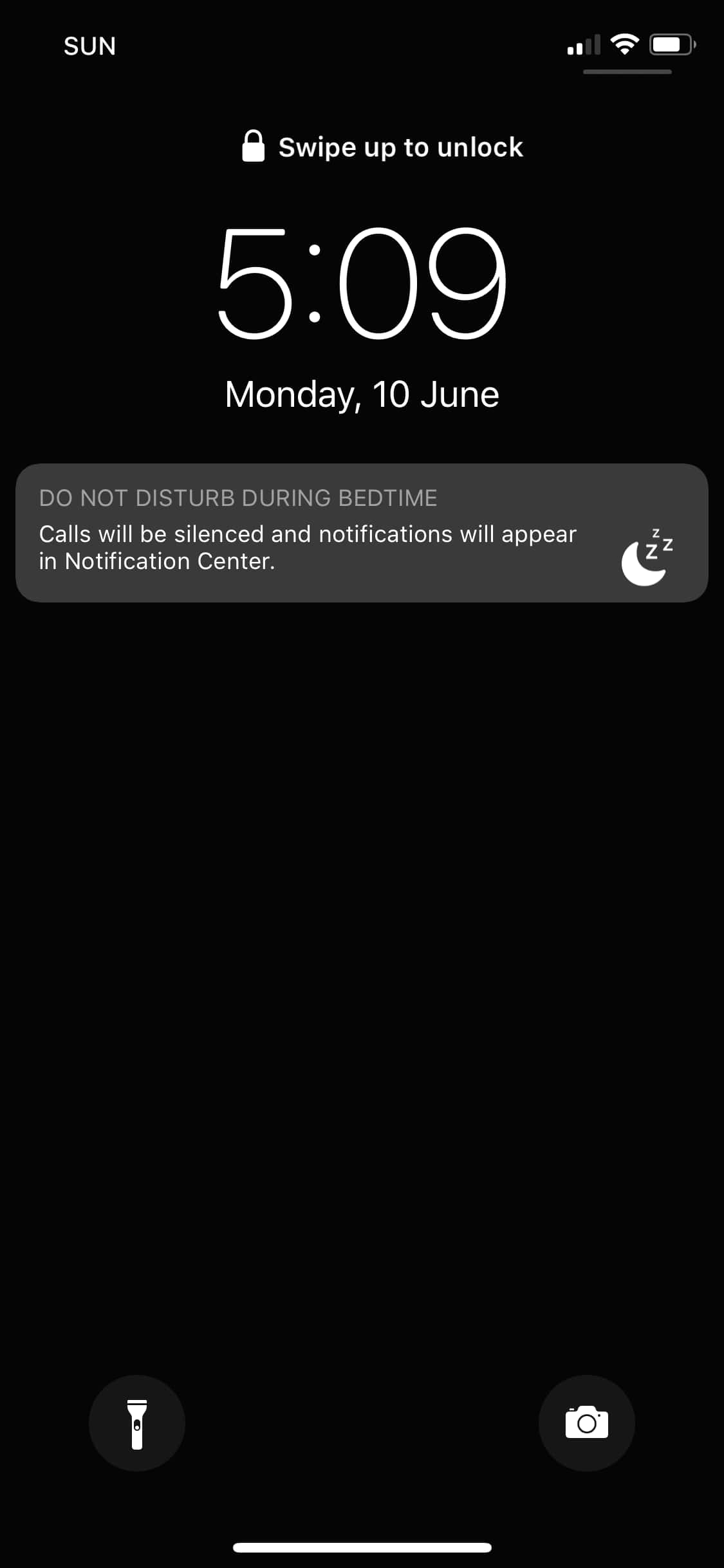The width and height of the screenshot is (724, 1568).
Task: Open the Do Not Disturb During Bedtime notification
Action: [362, 533]
